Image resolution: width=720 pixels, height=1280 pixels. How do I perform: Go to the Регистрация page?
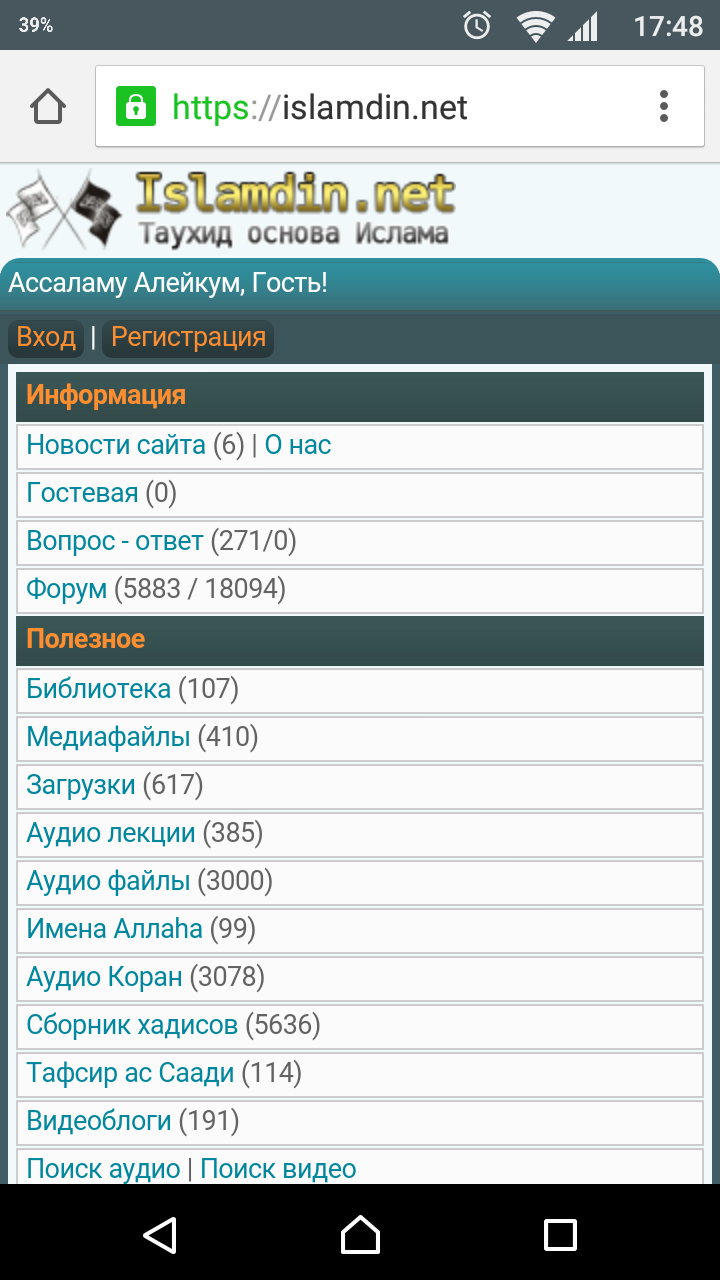click(188, 337)
